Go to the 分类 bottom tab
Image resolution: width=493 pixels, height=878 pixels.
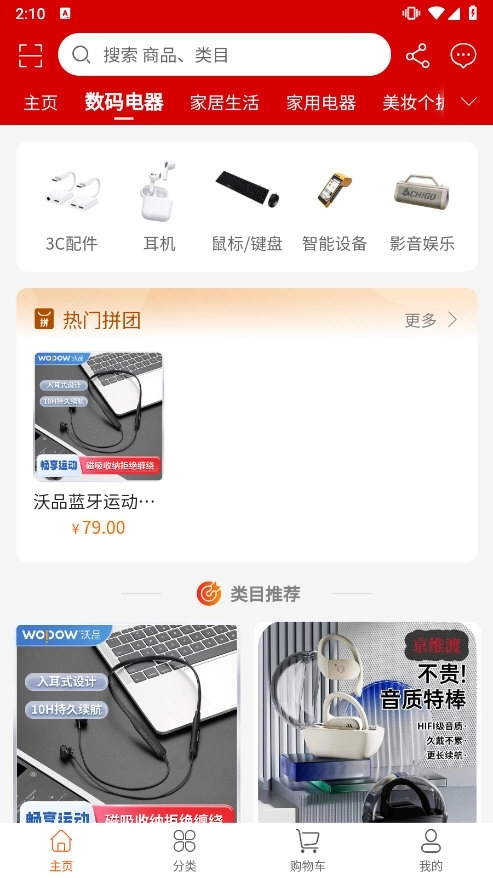tap(184, 850)
